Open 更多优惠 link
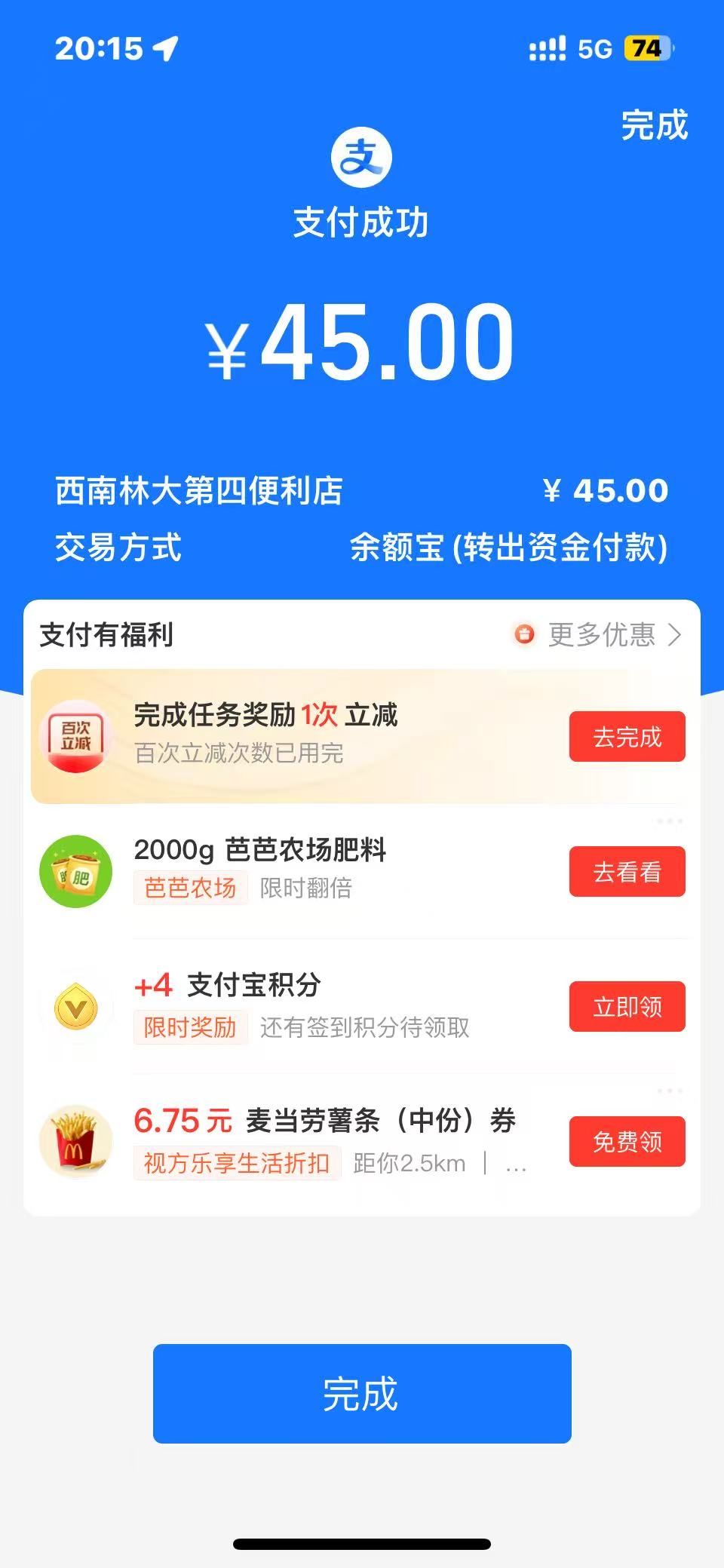 click(601, 635)
